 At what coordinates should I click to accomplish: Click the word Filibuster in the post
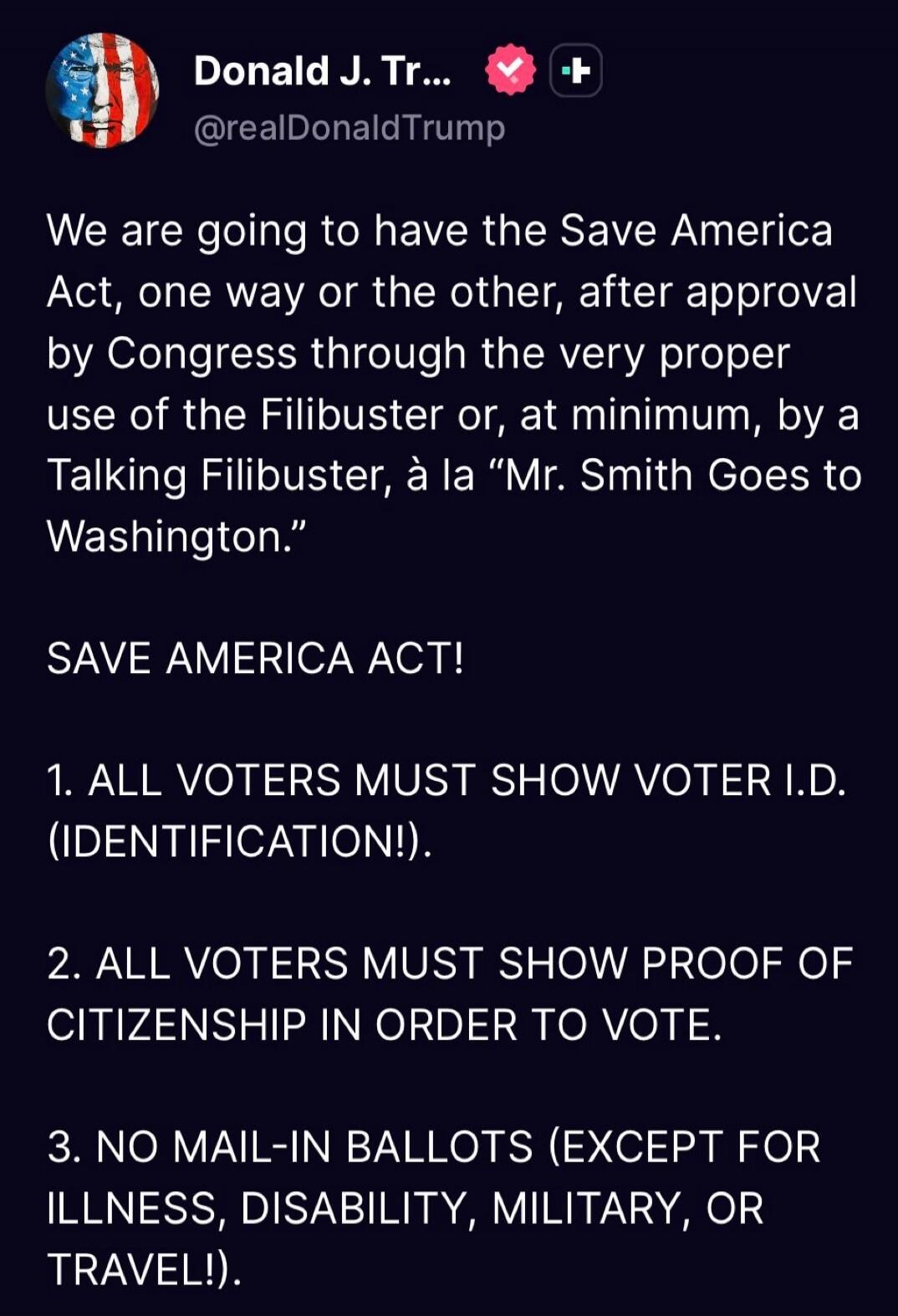[x=360, y=414]
